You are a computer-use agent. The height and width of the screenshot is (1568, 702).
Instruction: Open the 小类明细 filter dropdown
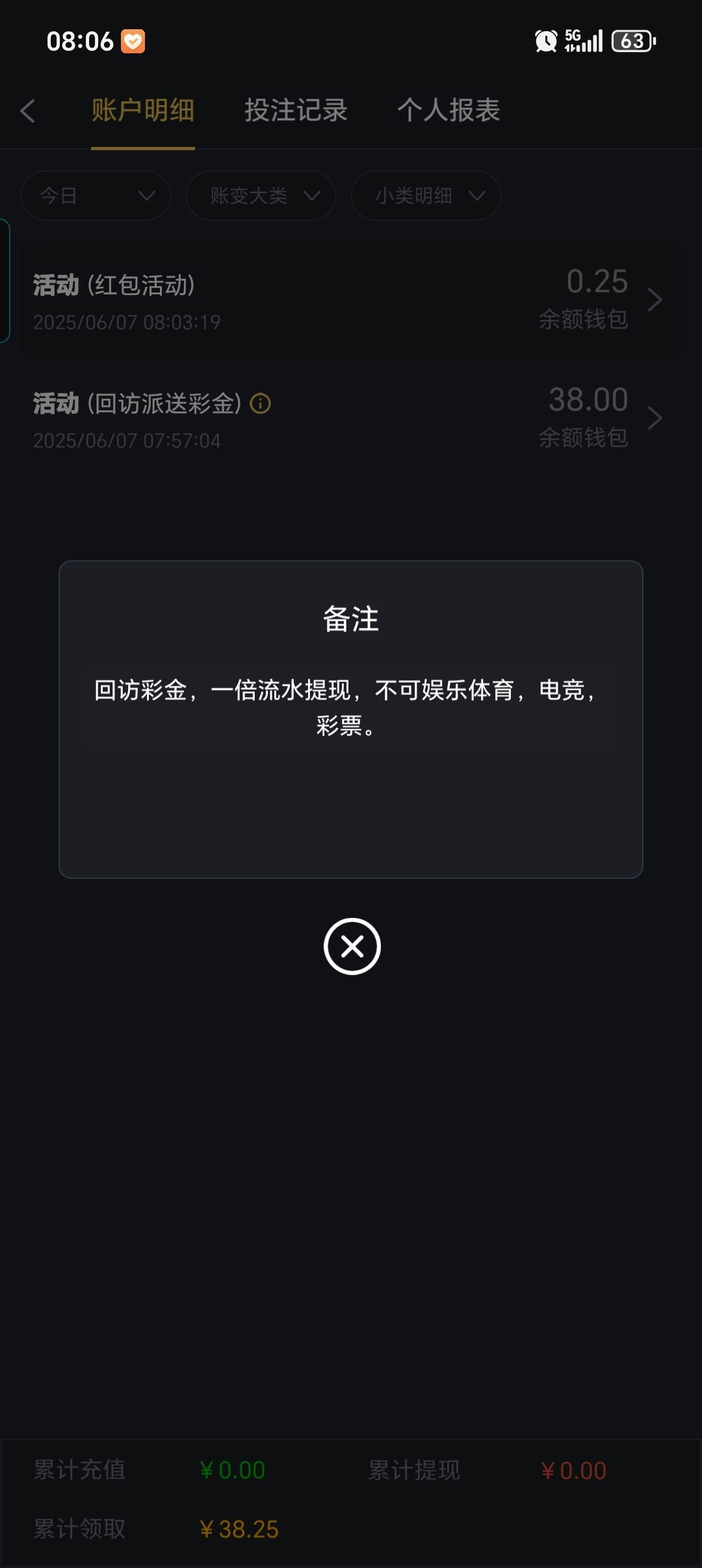tap(426, 196)
